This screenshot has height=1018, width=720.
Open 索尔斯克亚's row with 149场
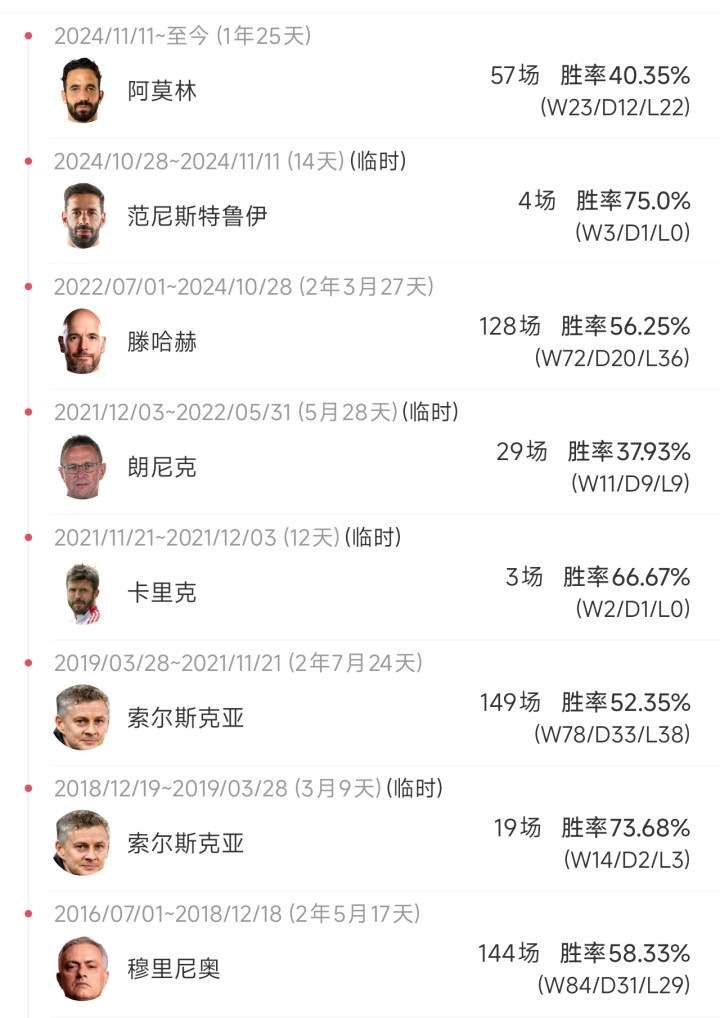pos(370,718)
